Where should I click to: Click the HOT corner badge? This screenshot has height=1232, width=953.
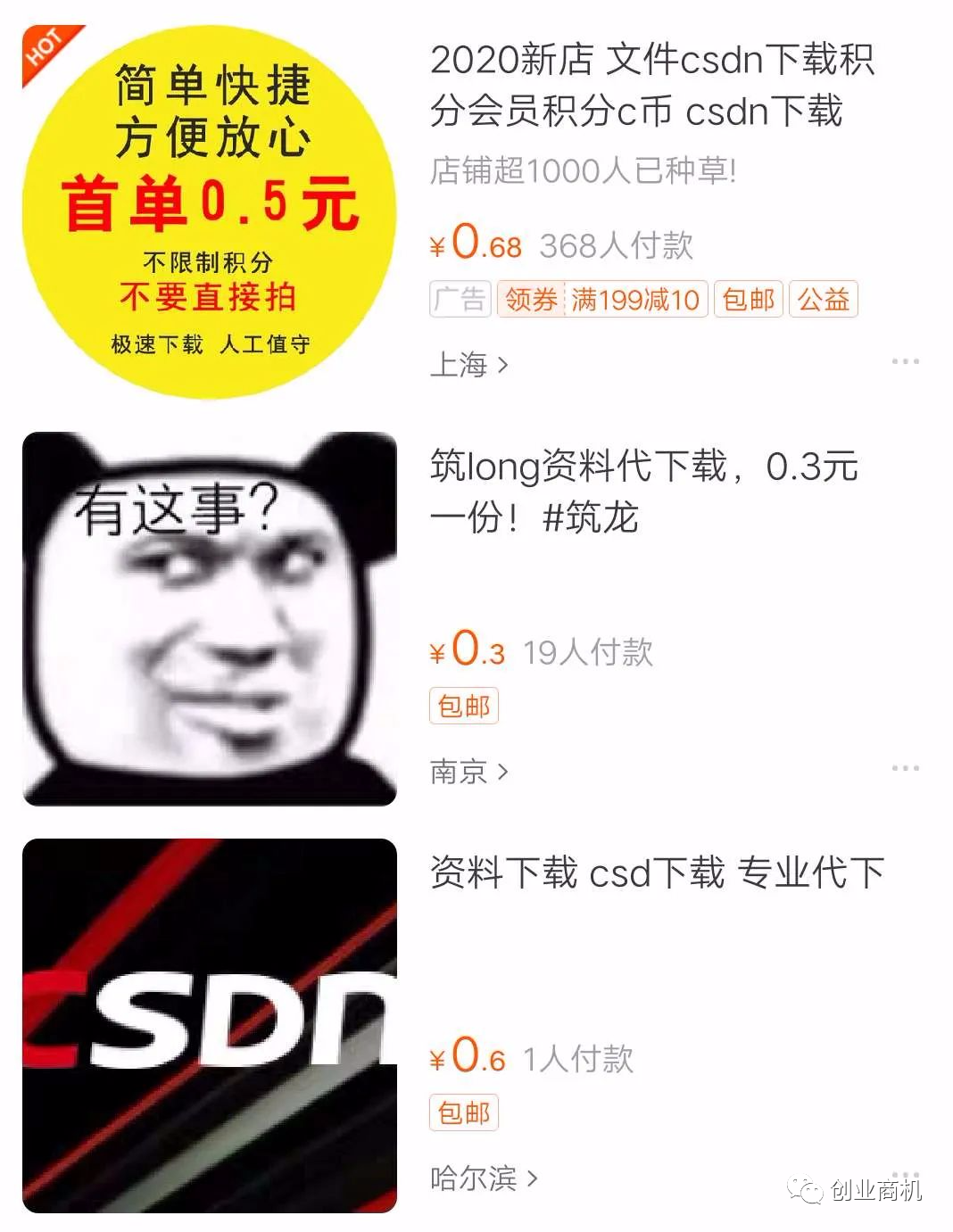click(46, 45)
